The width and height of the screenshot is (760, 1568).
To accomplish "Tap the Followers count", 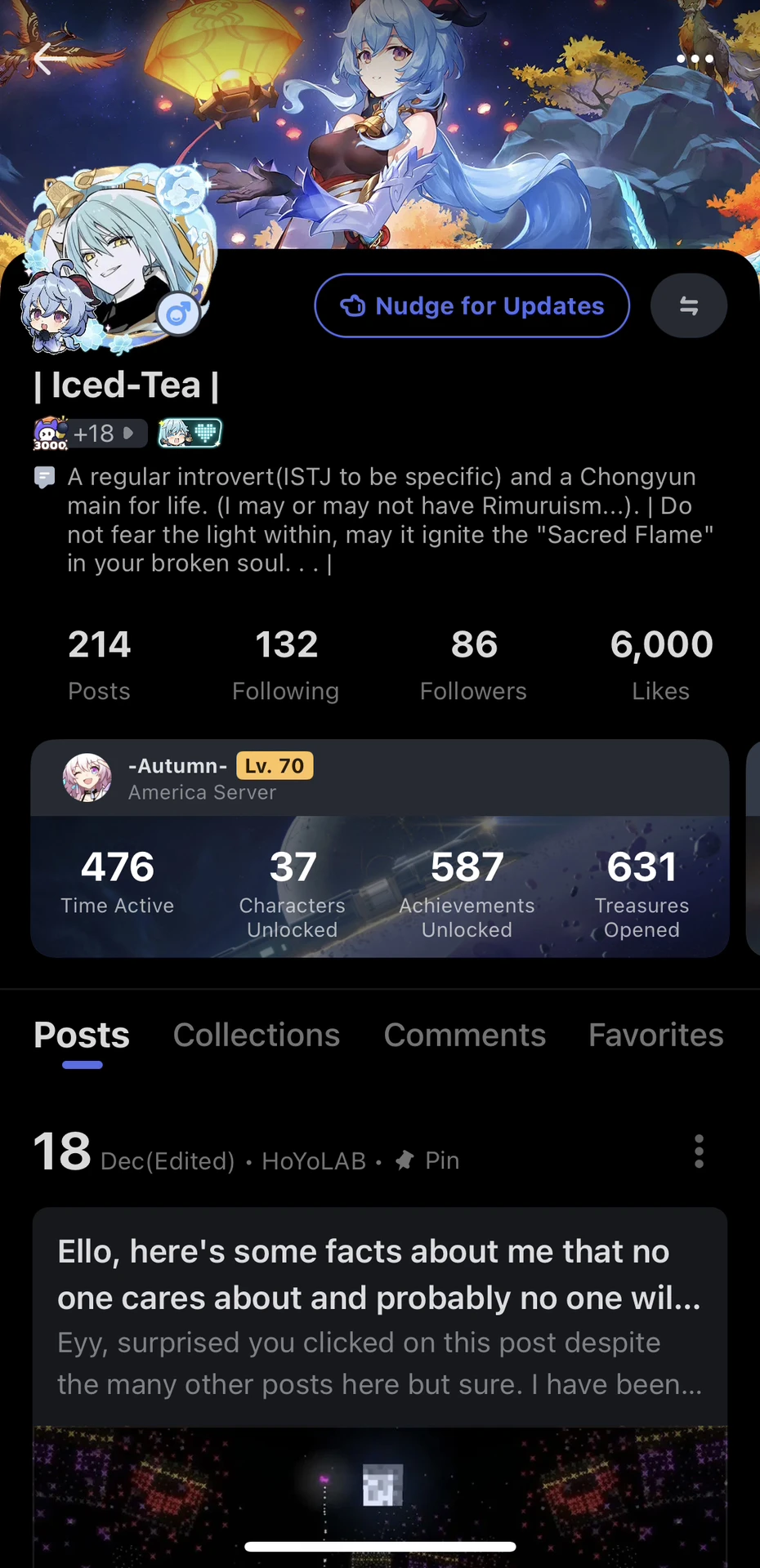I will 473,661.
